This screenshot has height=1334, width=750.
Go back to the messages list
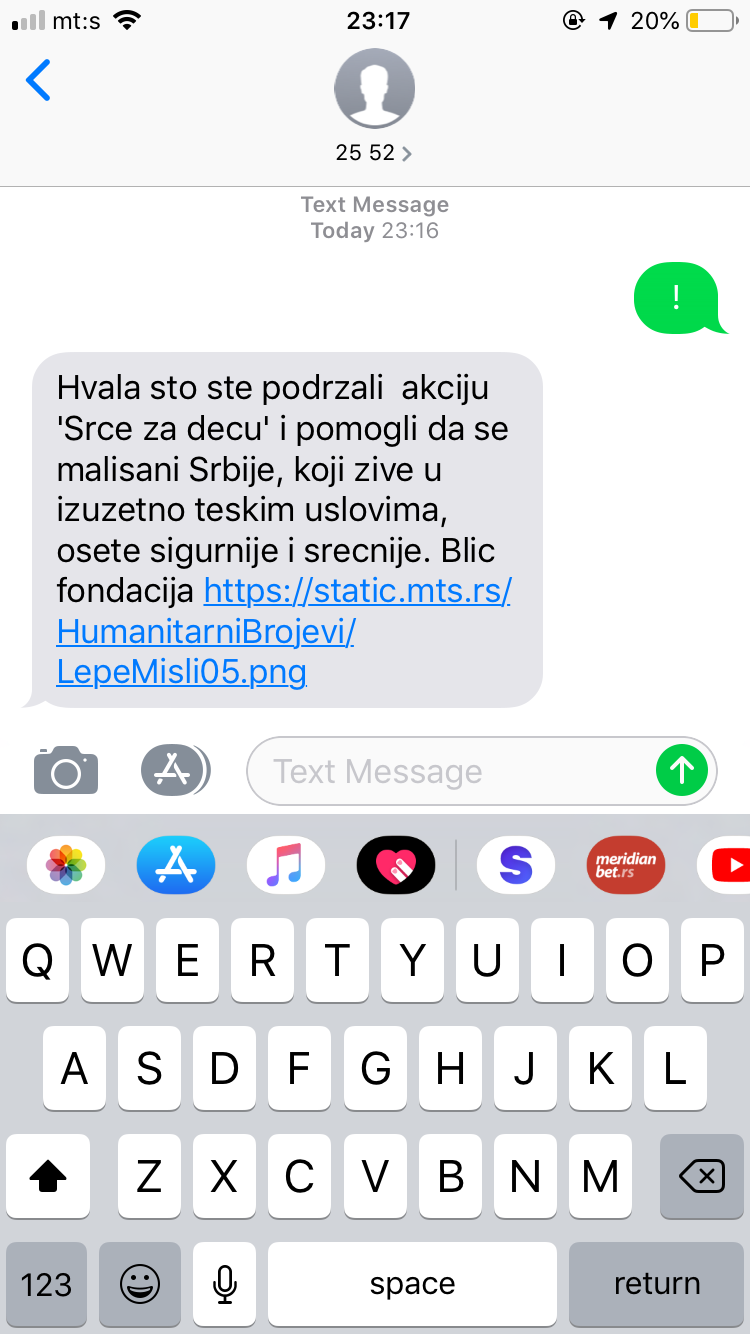coord(38,80)
